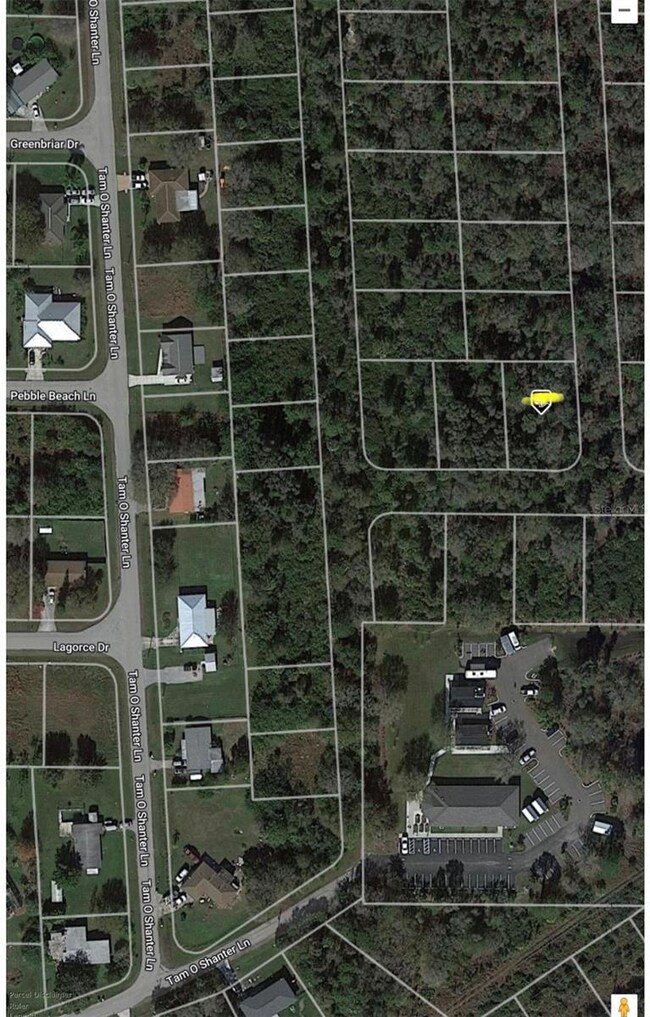Viewport: 650px width, 1017px height.
Task: Tap the Street View pegman icon
Action: (x=624, y=1003)
